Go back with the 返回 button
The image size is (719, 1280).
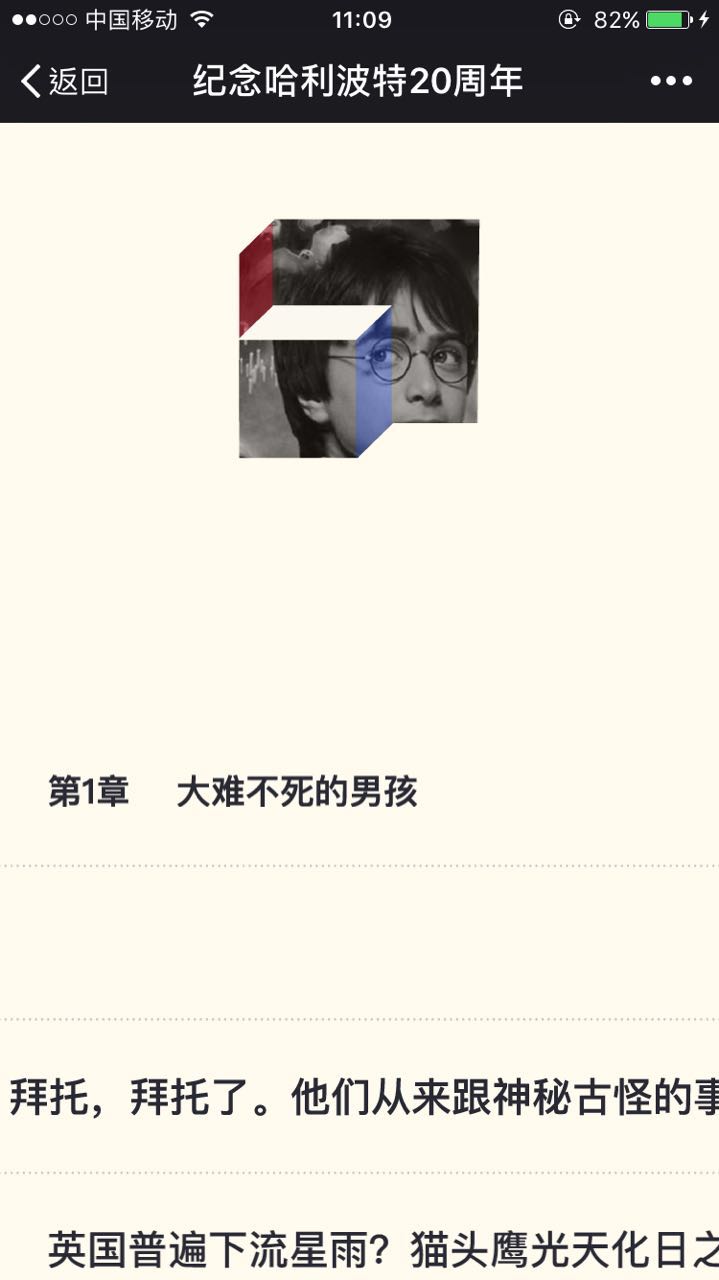[x=64, y=82]
